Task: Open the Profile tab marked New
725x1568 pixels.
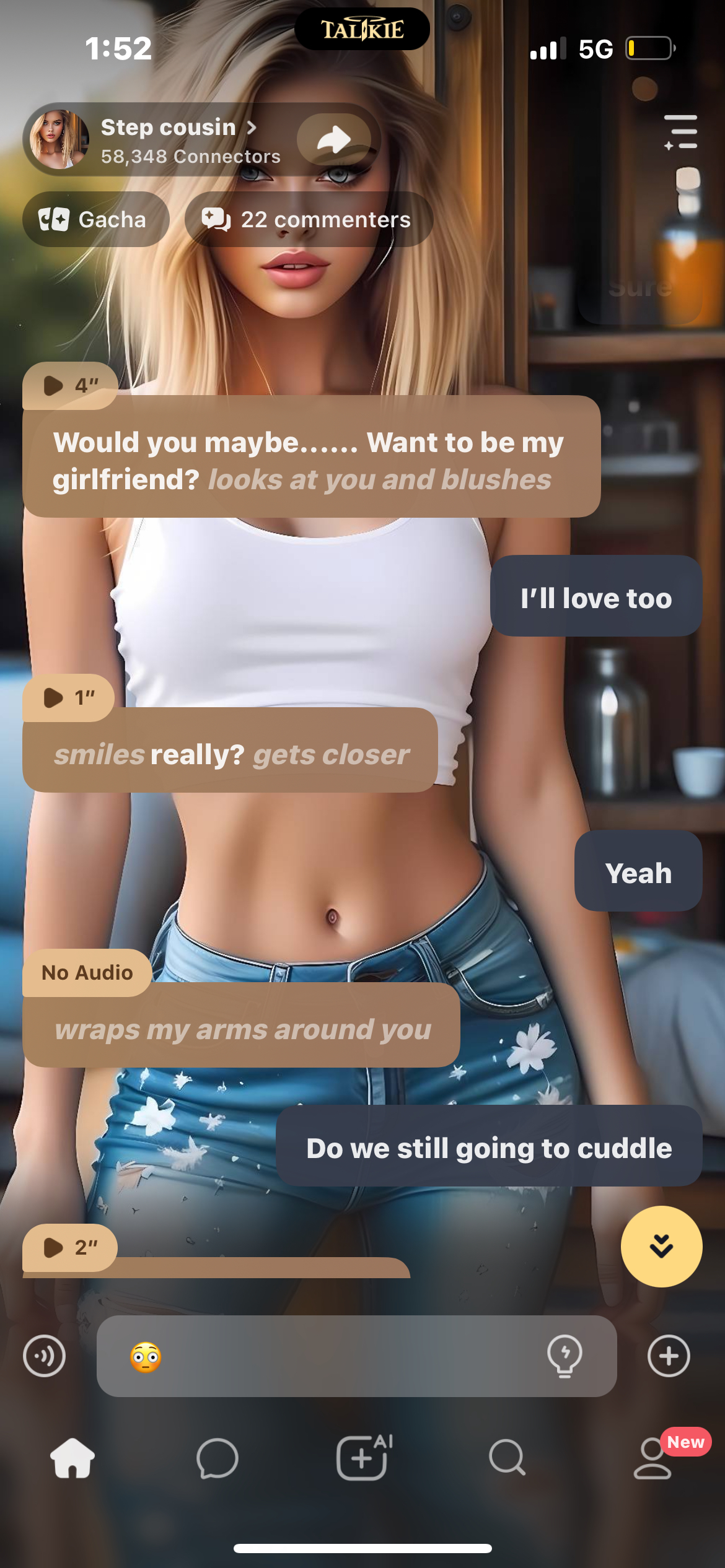Action: 652,1458
